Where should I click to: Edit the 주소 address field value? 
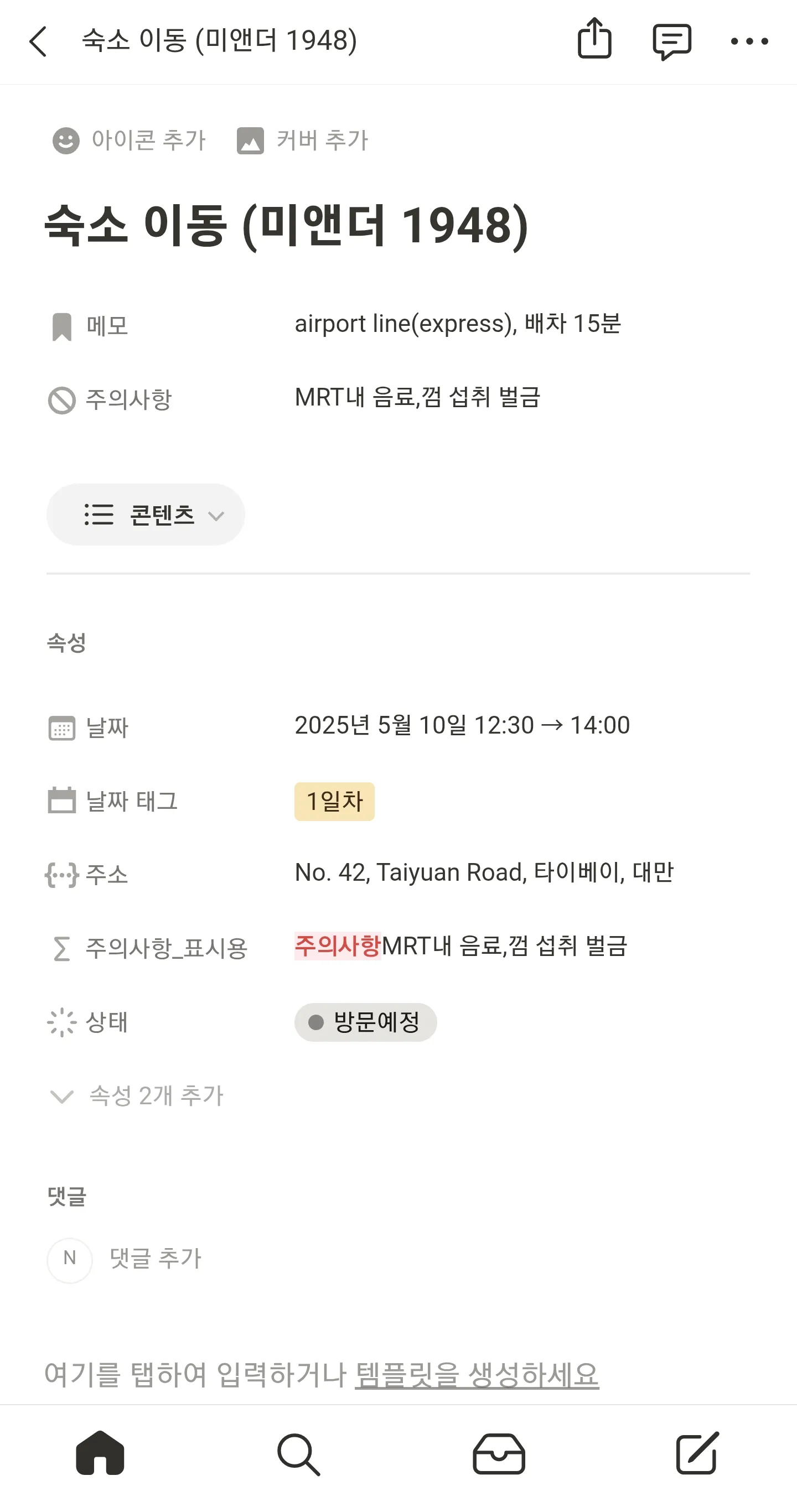(x=485, y=874)
